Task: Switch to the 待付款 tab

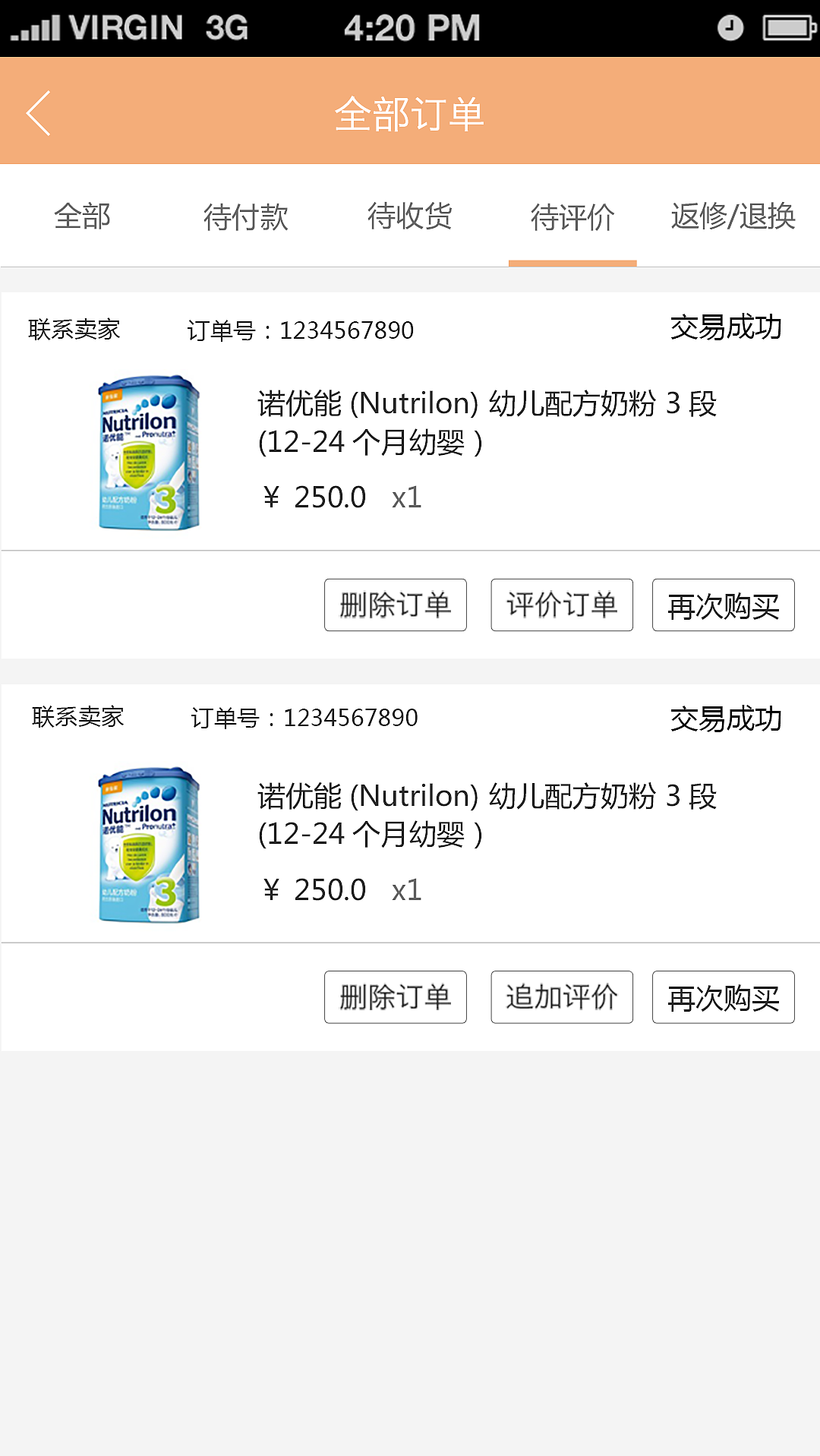Action: [x=246, y=216]
